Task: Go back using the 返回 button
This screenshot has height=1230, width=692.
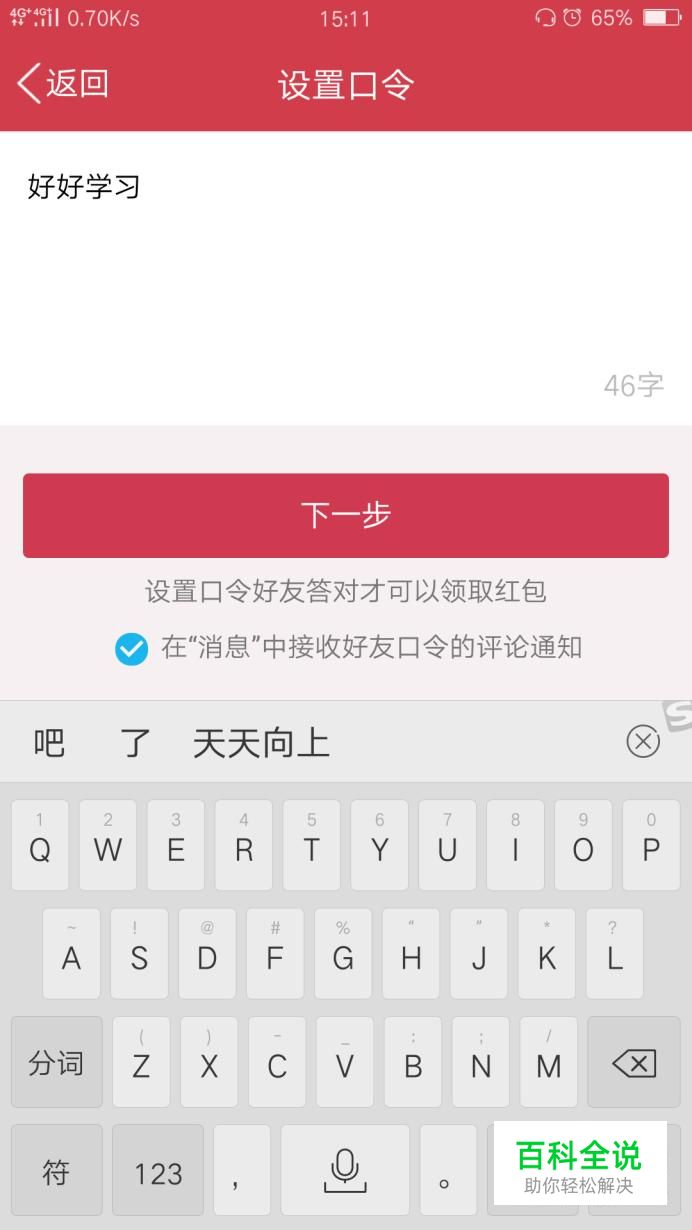Action: coord(62,84)
